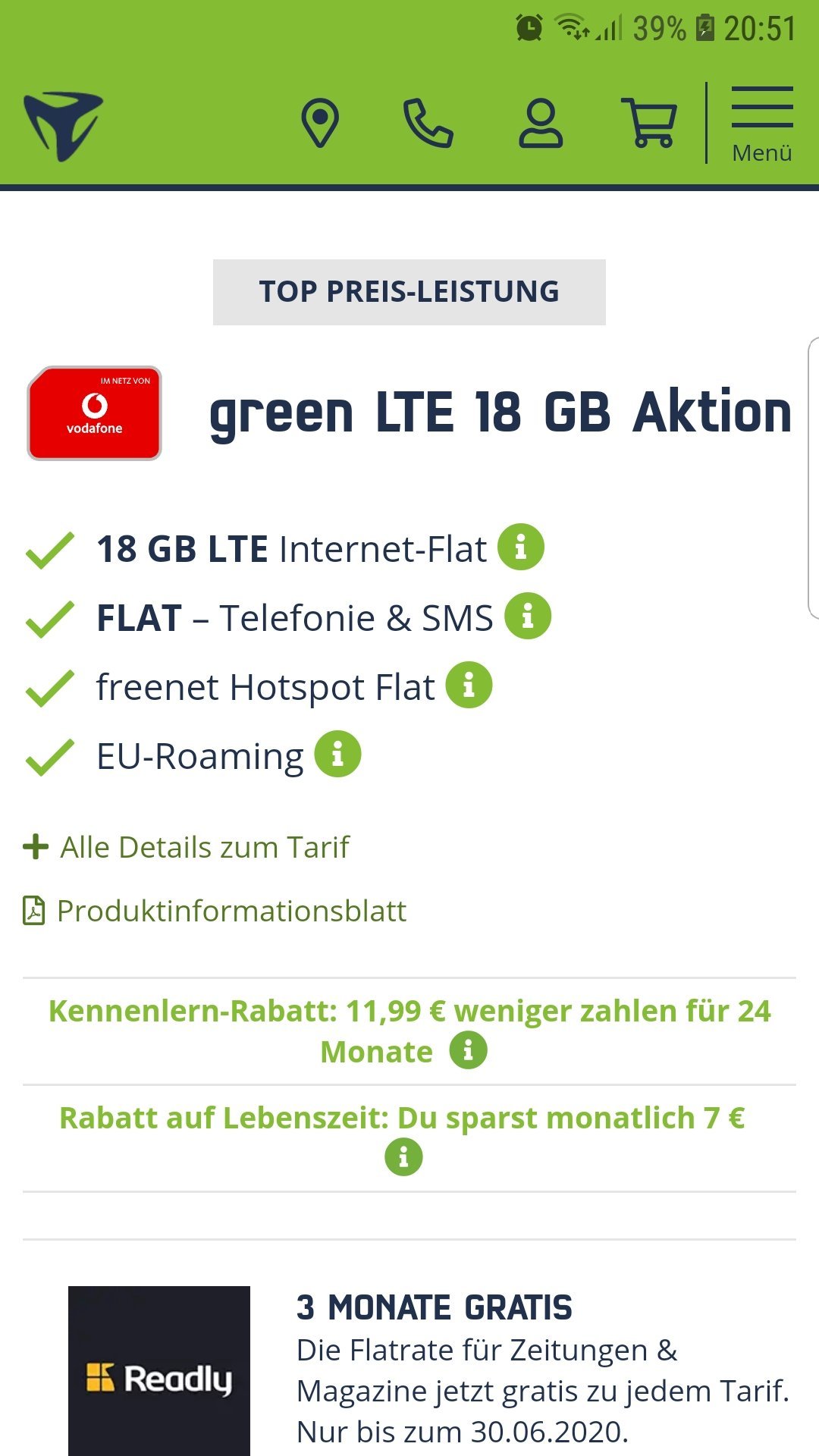Show info on Rabatt auf Lebenszeit

404,1157
